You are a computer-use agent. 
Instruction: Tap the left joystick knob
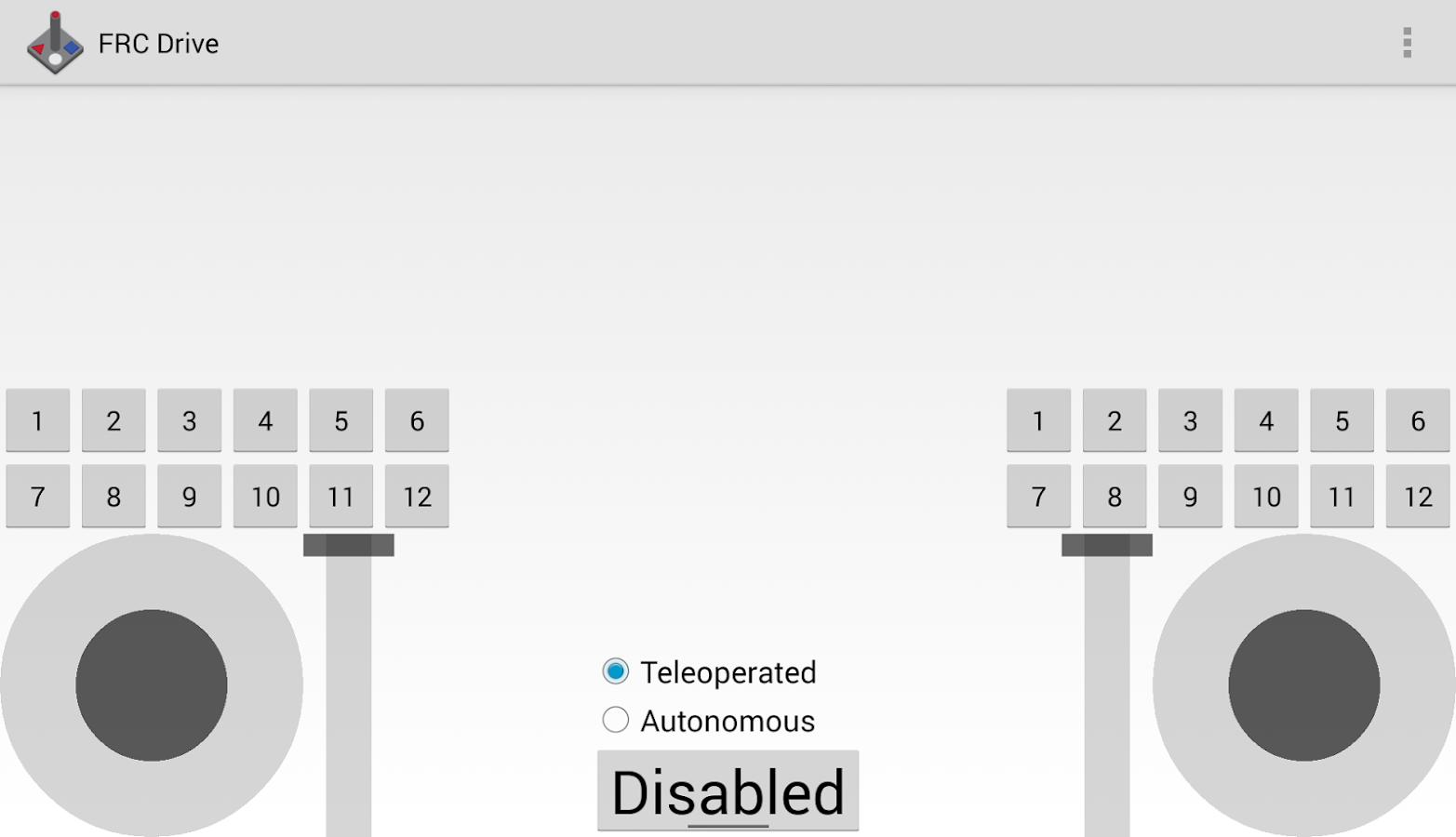pyautogui.click(x=152, y=685)
